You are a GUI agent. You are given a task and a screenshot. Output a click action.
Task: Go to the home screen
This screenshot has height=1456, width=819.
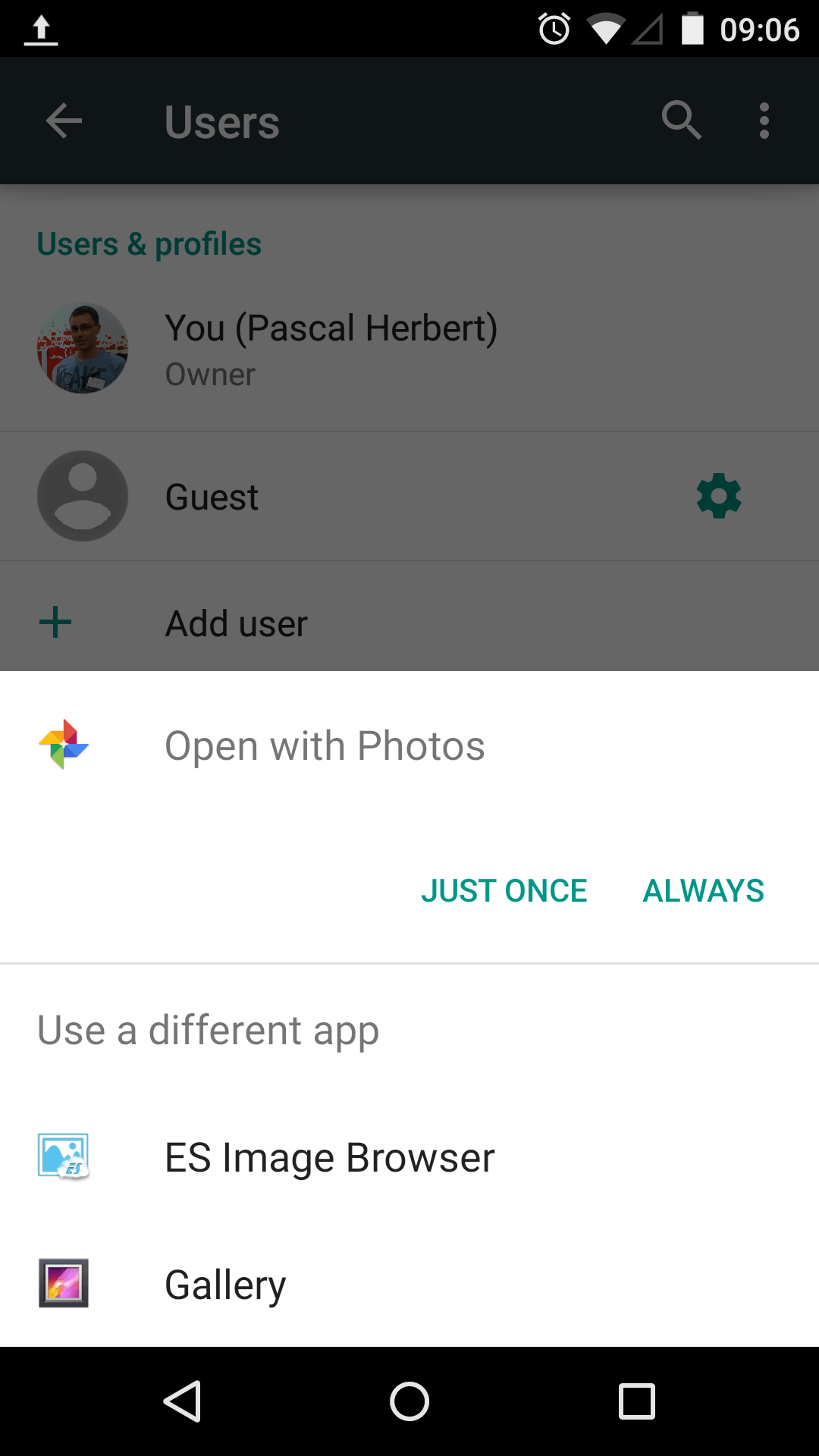[409, 1401]
